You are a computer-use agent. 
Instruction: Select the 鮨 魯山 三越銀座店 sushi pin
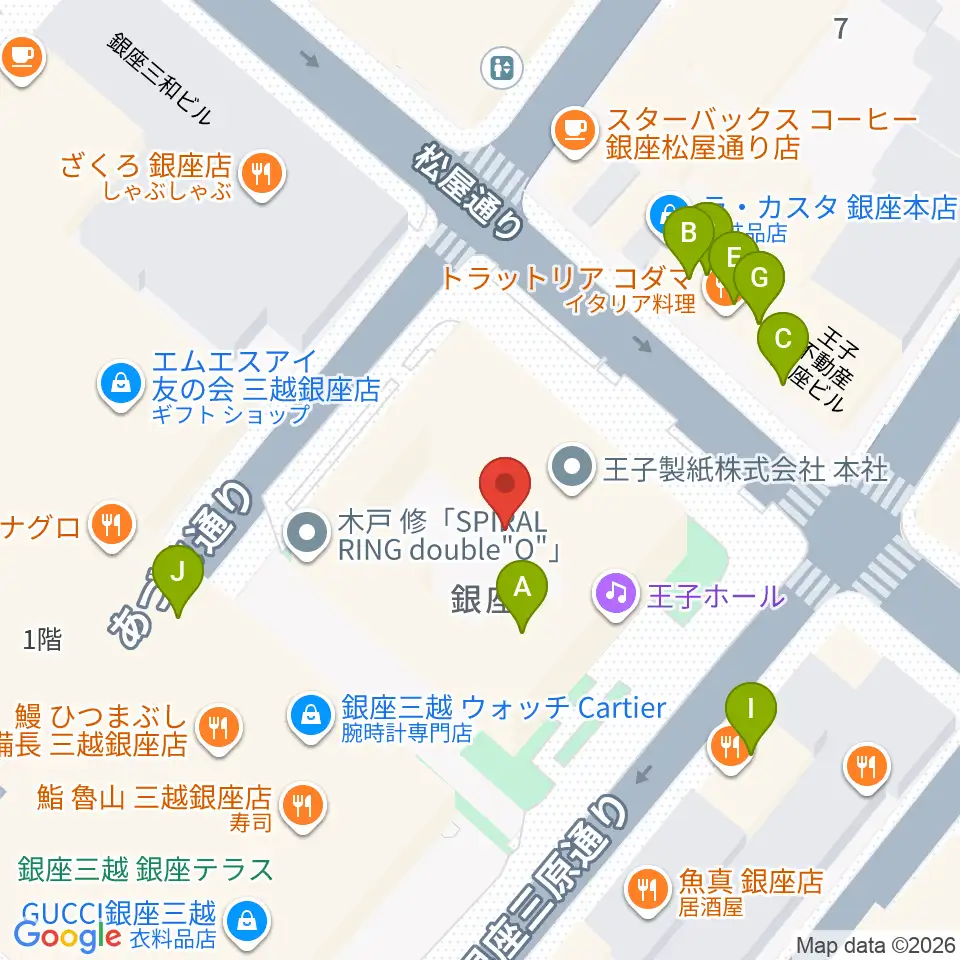pyautogui.click(x=303, y=806)
